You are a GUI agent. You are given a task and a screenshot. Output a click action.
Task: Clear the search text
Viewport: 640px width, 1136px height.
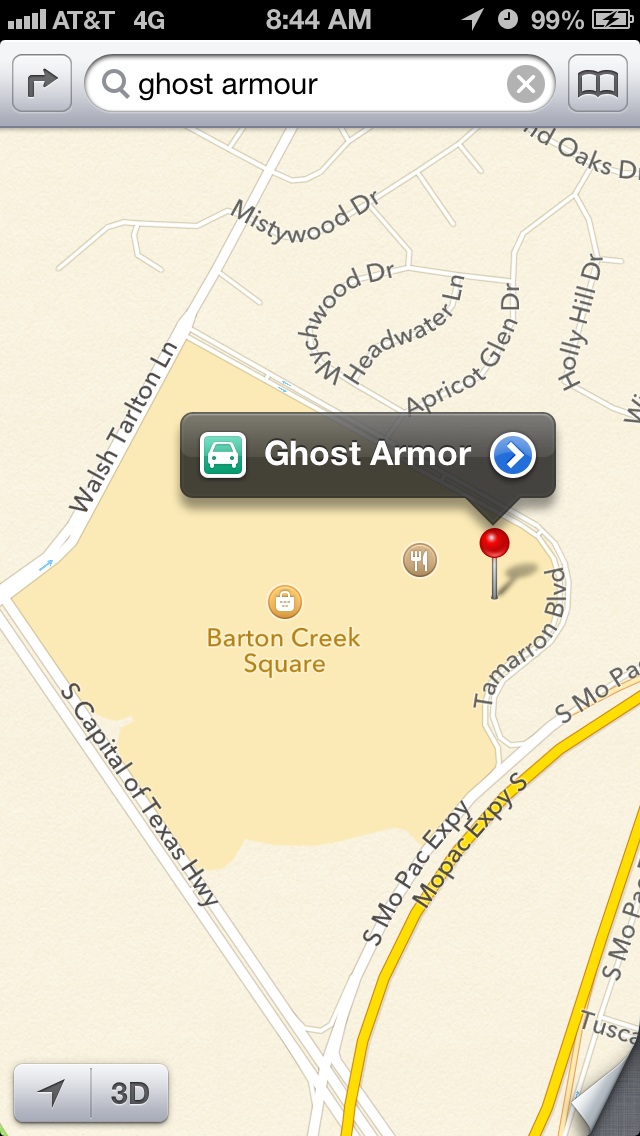click(525, 84)
